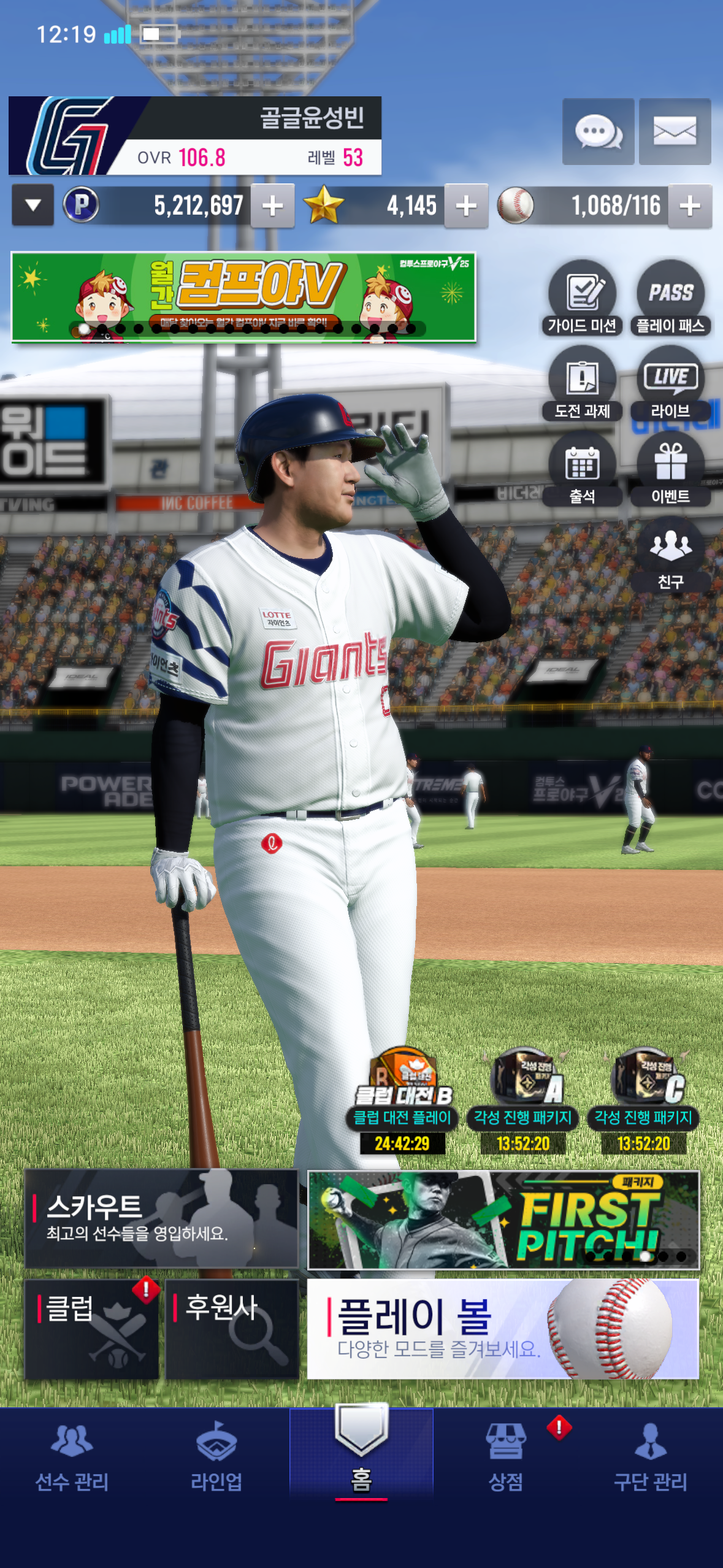The height and width of the screenshot is (1568, 723).
Task: Open 플레이 패스
Action: coord(670,298)
